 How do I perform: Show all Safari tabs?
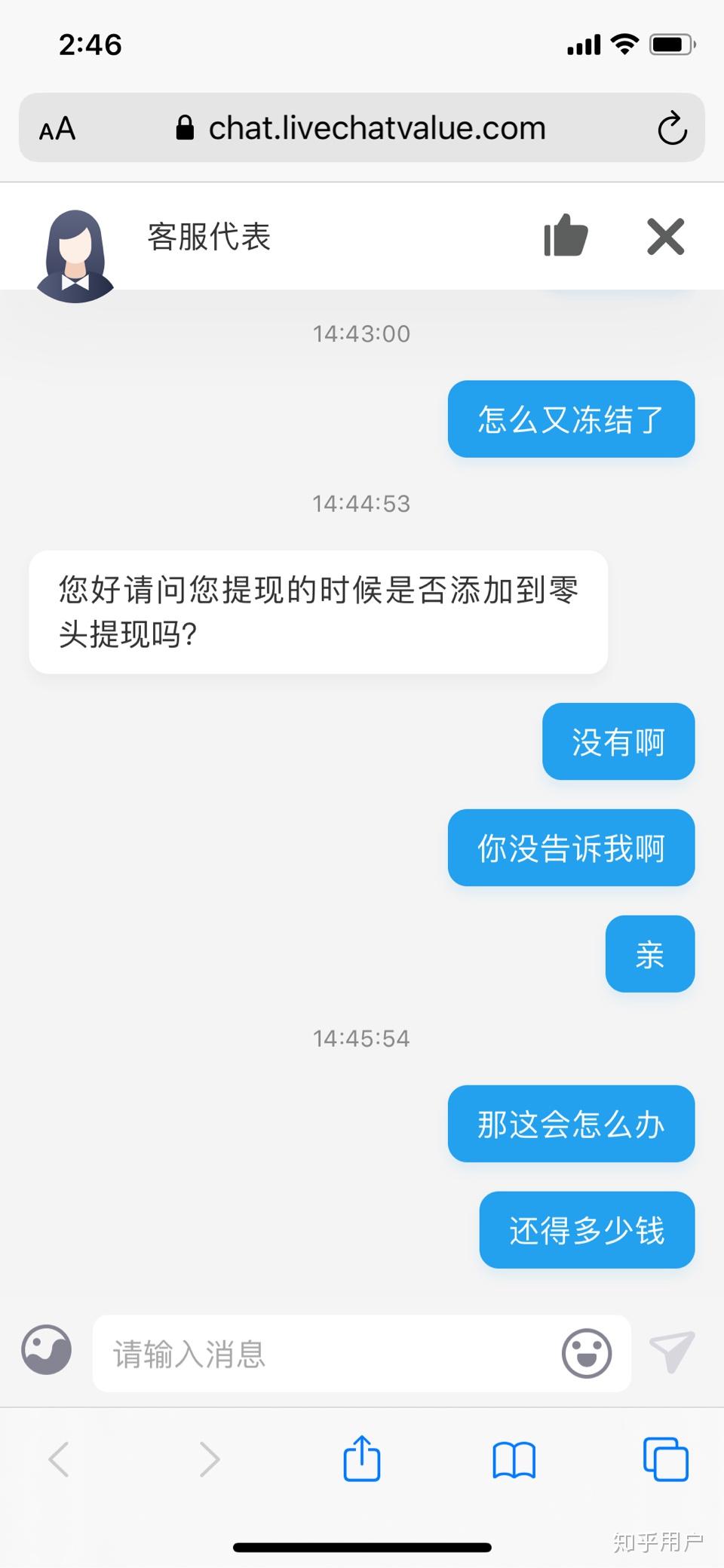(666, 1459)
